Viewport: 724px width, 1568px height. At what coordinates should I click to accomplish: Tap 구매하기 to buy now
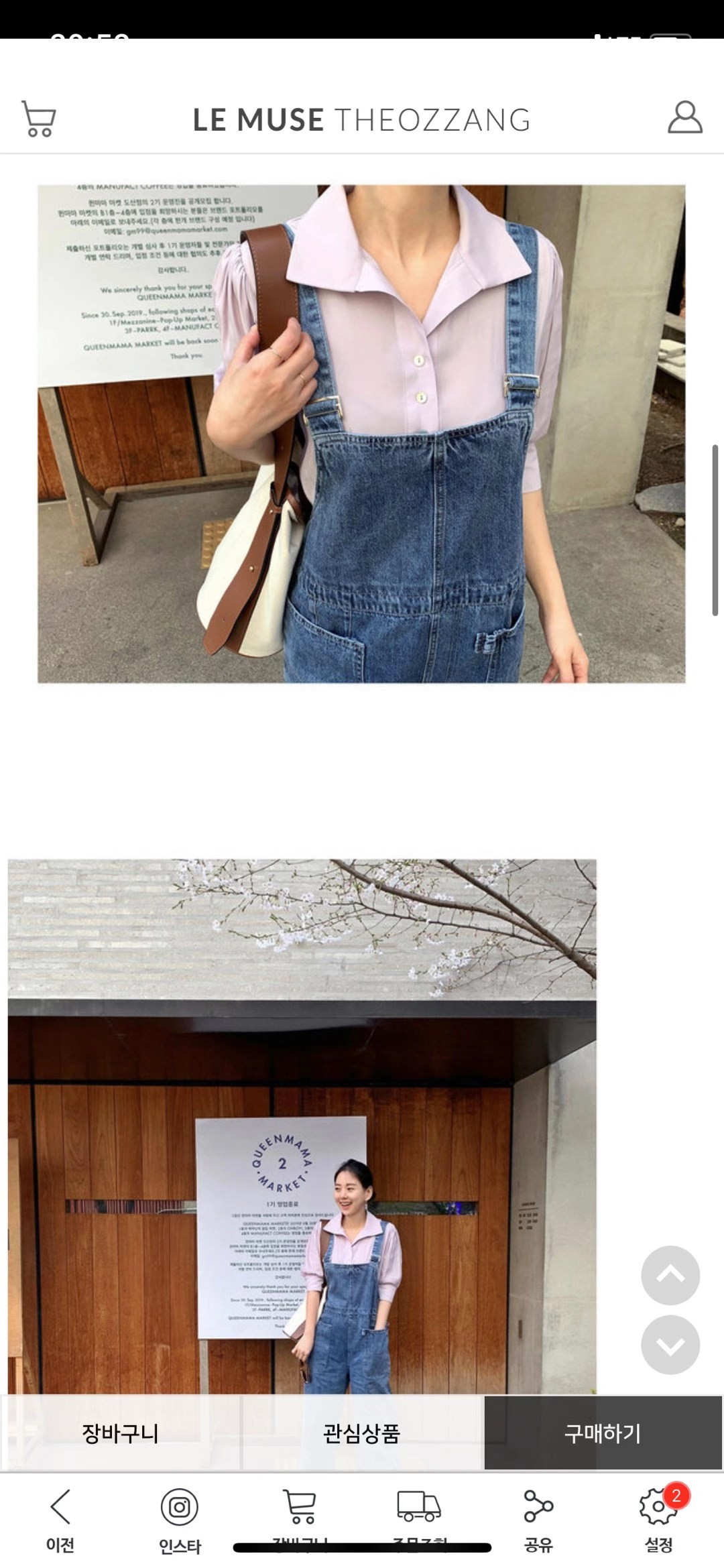coord(603,1433)
